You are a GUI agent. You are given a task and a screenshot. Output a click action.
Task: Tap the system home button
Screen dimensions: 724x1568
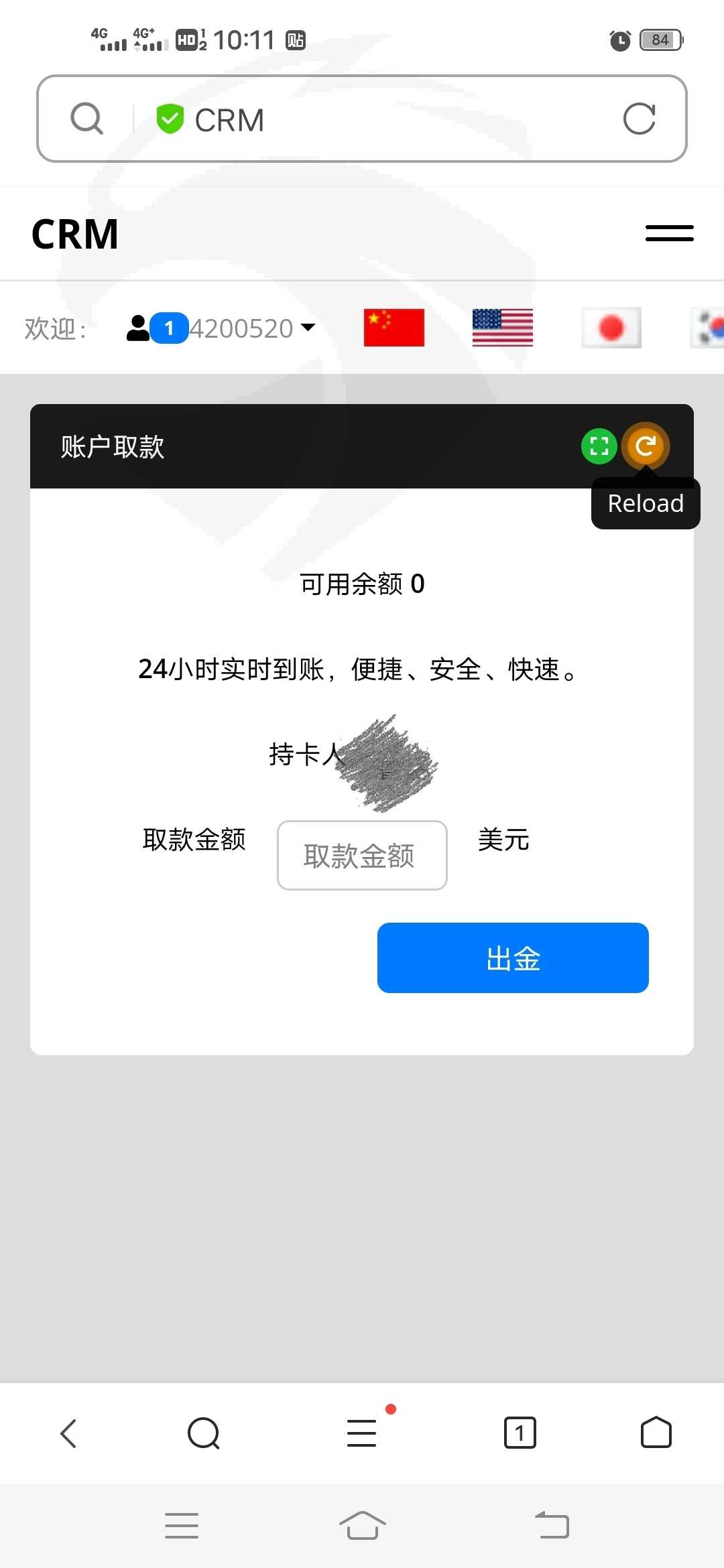tap(362, 1525)
